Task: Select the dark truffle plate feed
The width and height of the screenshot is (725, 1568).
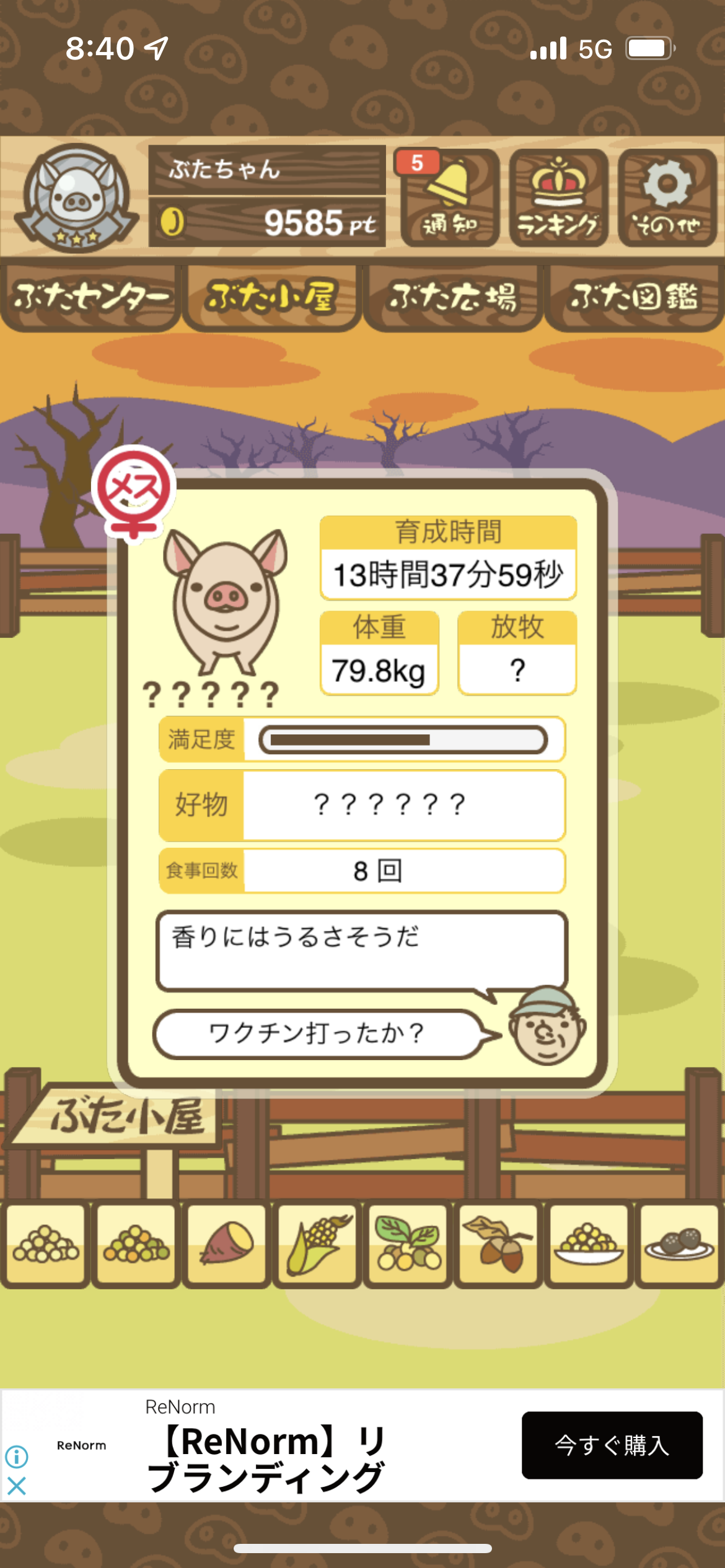Action: click(679, 1243)
